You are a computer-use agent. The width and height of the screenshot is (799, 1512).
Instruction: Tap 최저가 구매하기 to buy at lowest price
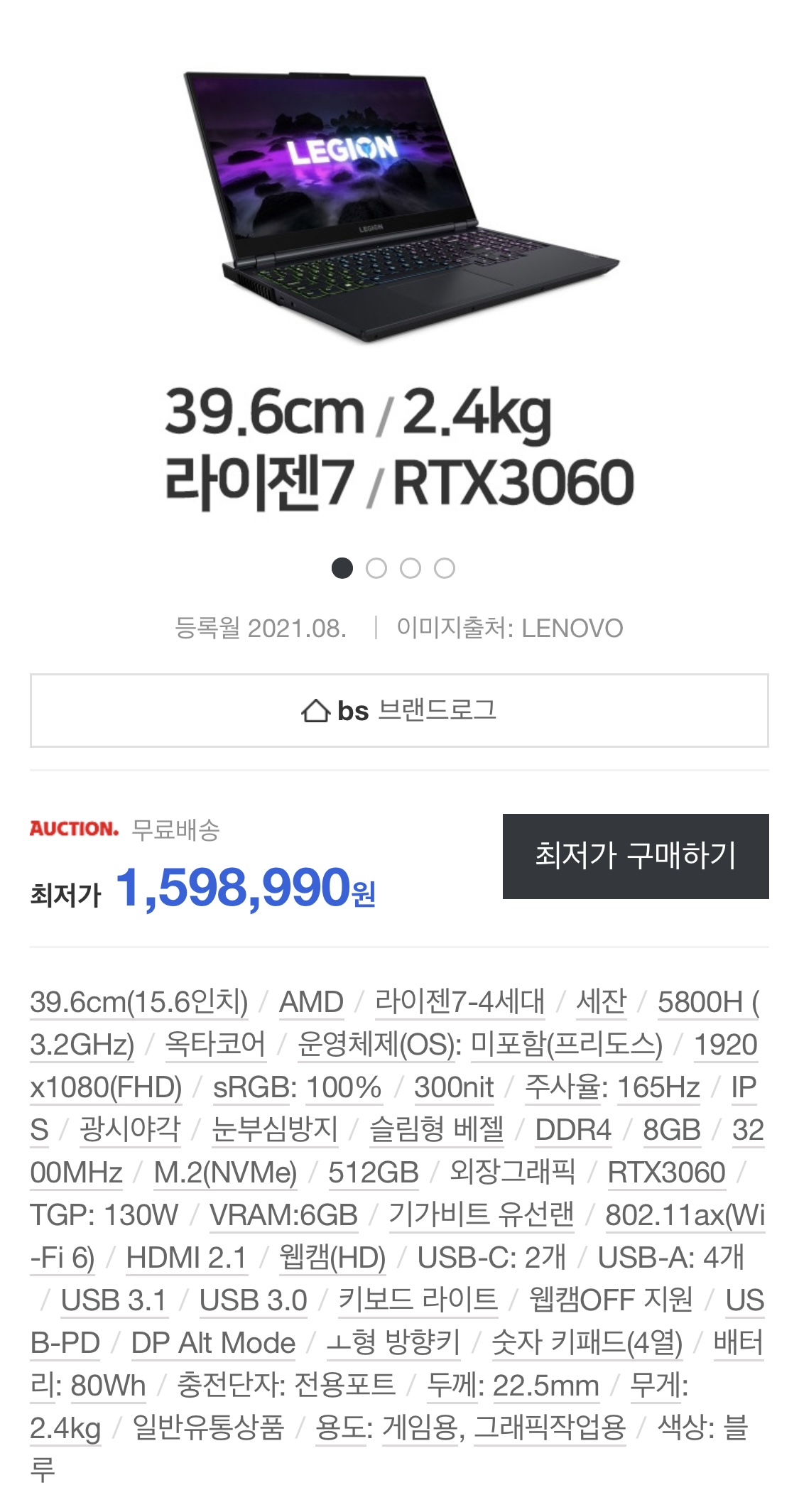coord(636,856)
